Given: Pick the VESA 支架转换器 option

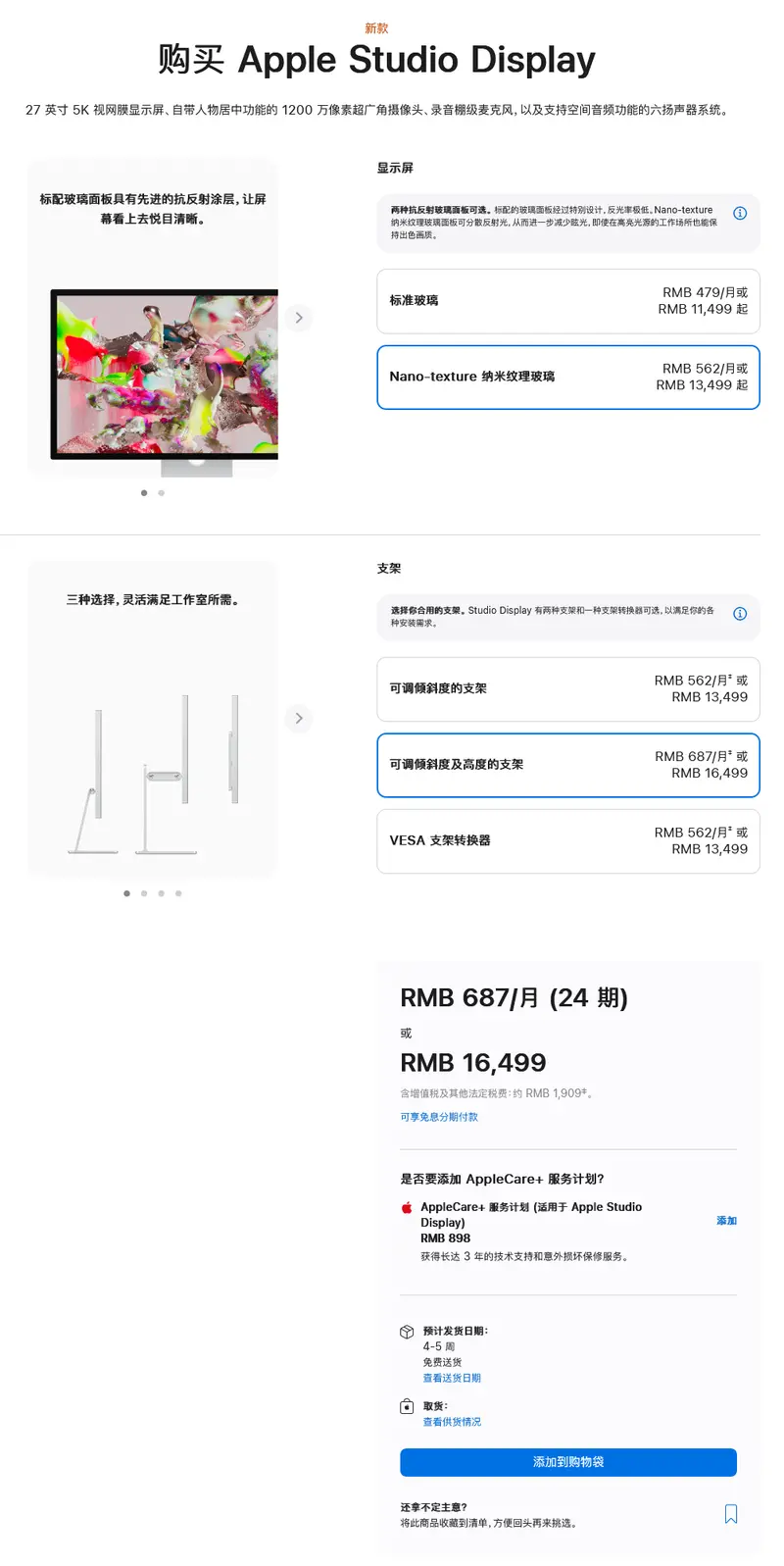Looking at the screenshot, I should click(x=567, y=840).
